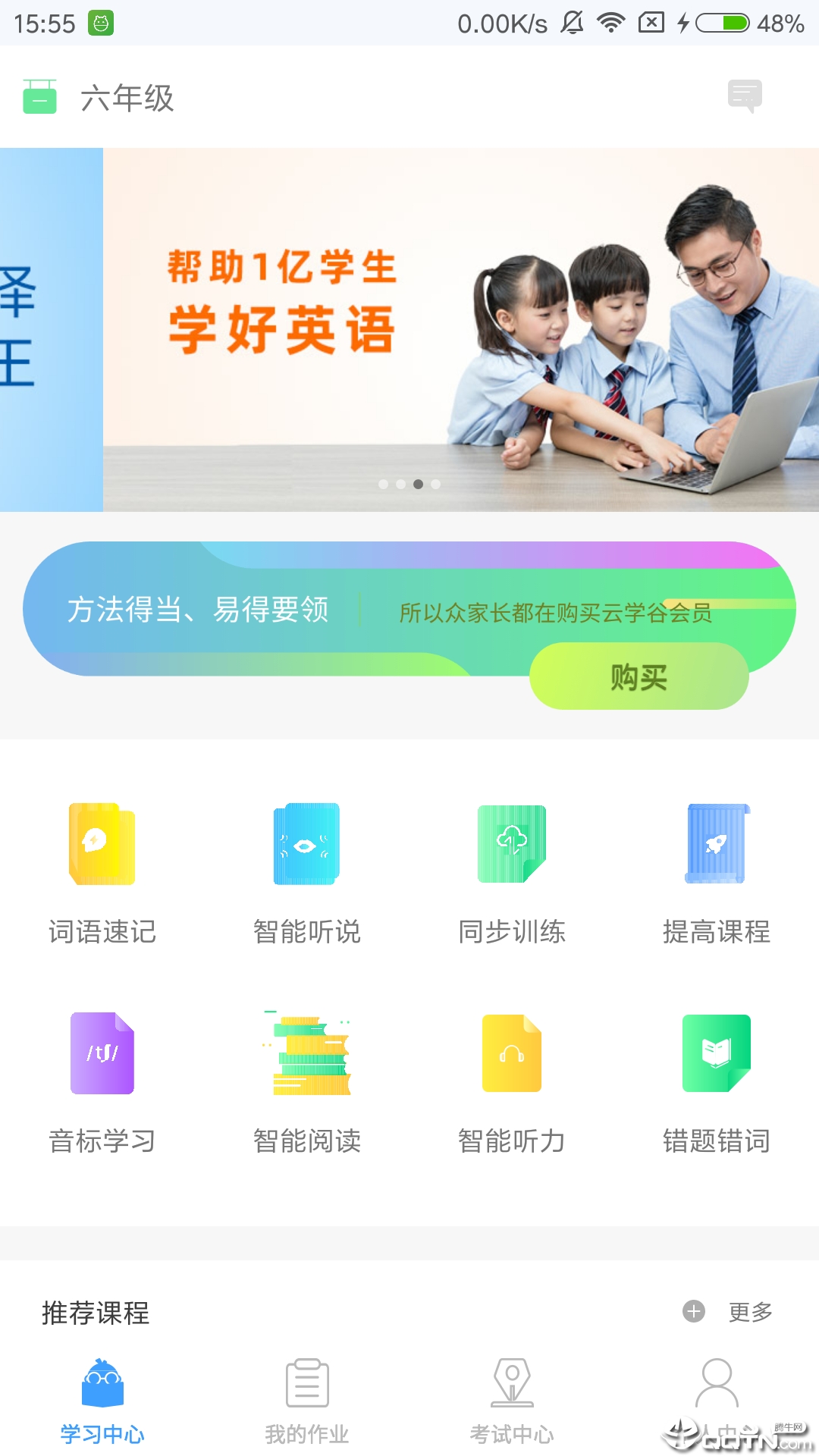This screenshot has width=819, height=1456.
Task: Switch to the 我的作业 tab
Action: (x=307, y=1400)
